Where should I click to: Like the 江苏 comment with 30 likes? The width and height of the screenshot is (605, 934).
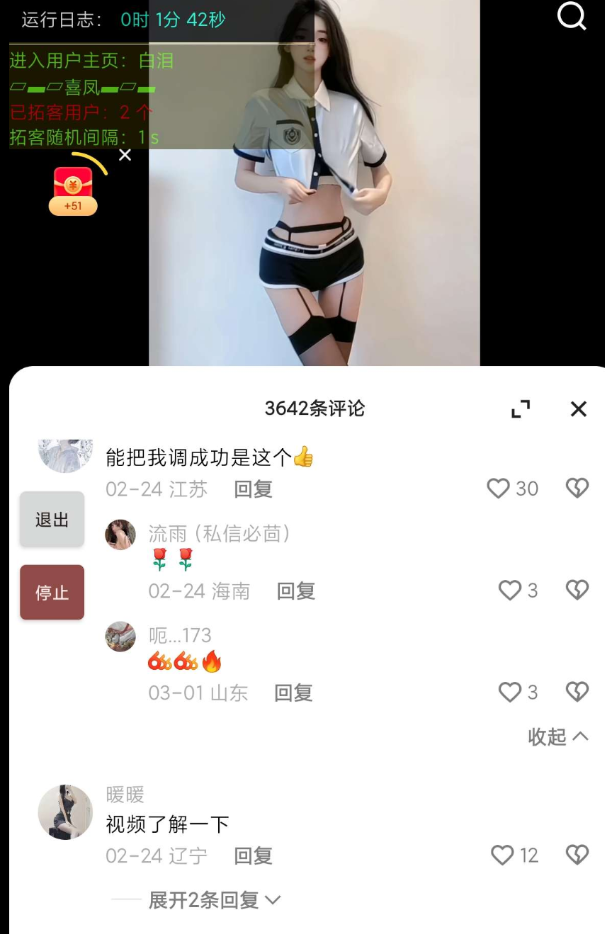(499, 488)
